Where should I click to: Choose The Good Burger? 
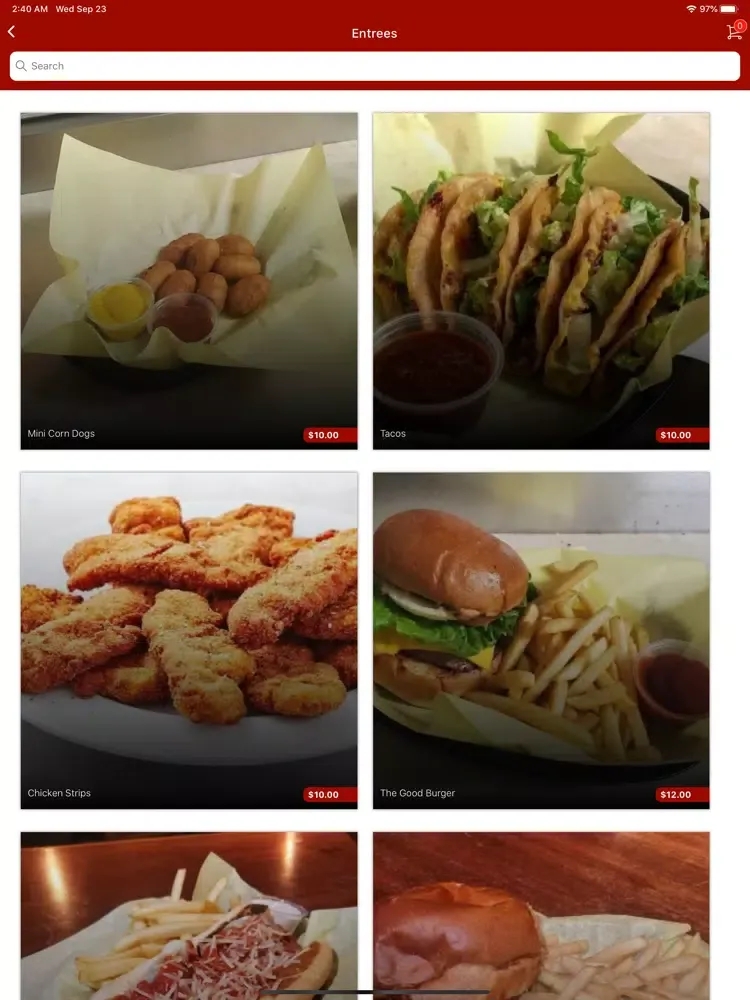point(541,640)
